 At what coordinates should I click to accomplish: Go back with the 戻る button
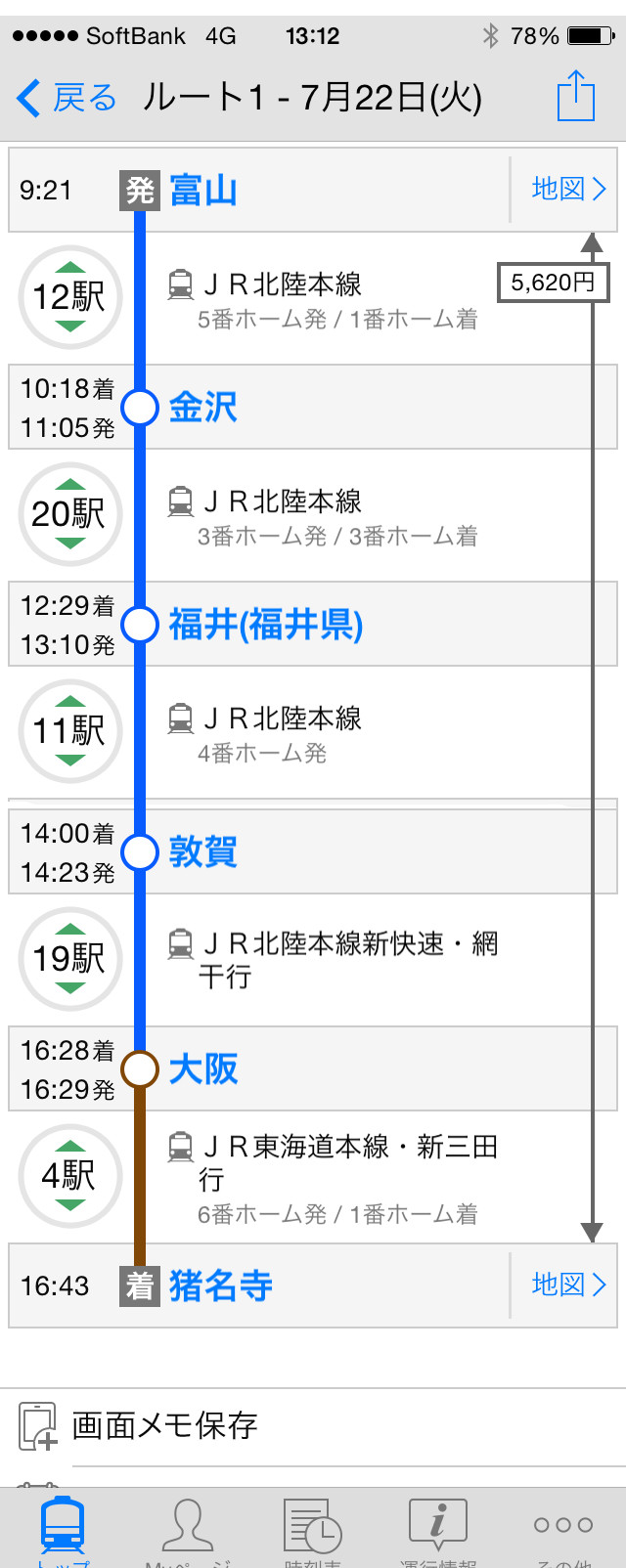(x=67, y=98)
